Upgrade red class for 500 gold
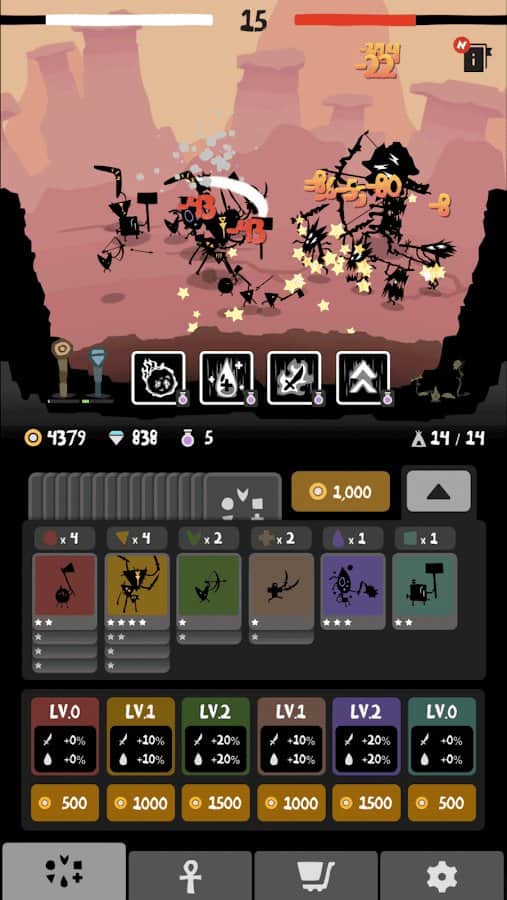The image size is (507, 900). coord(65,802)
